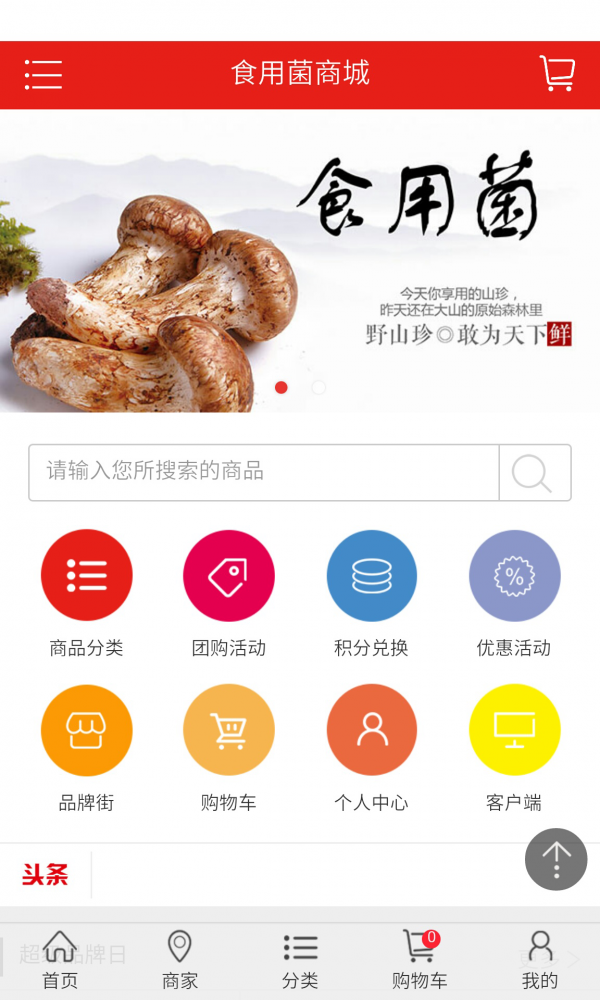This screenshot has width=600, height=1000.
Task: Open the hamburger menu drawer
Action: tap(43, 74)
